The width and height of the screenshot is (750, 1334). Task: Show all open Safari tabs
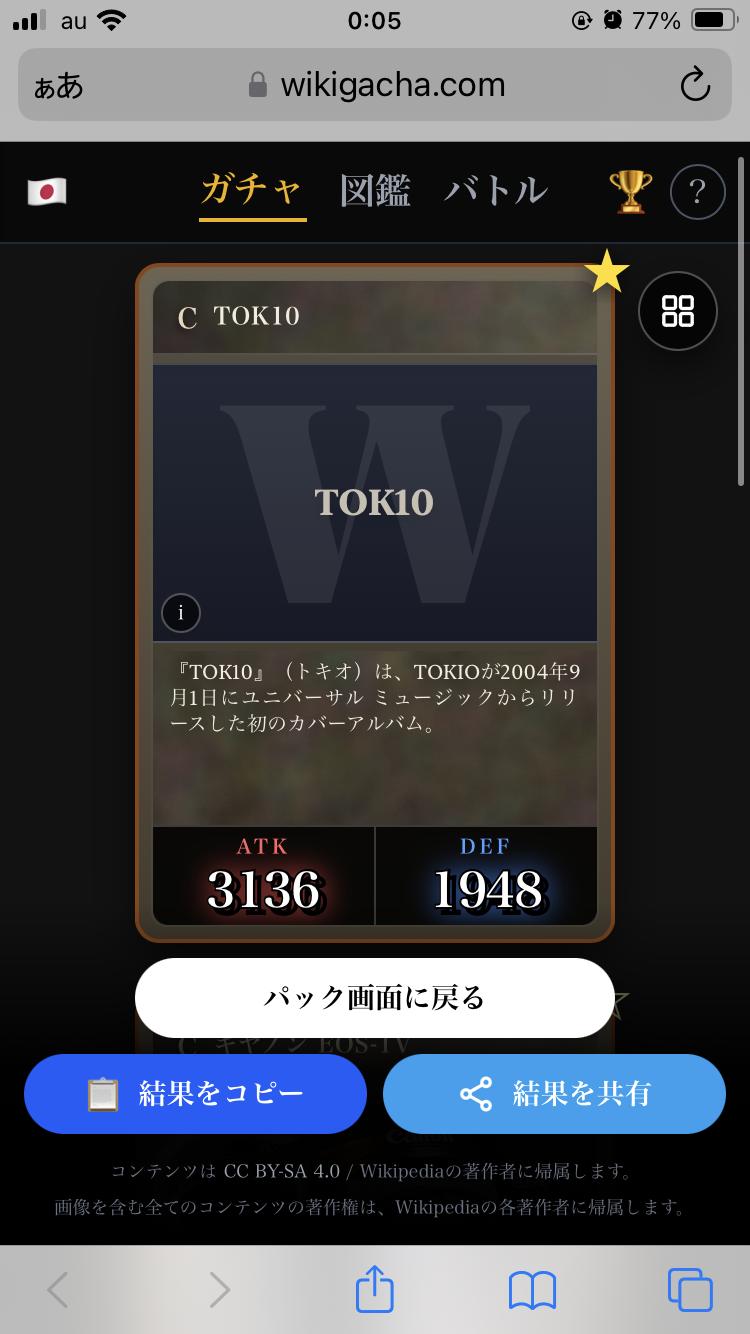(x=690, y=1290)
